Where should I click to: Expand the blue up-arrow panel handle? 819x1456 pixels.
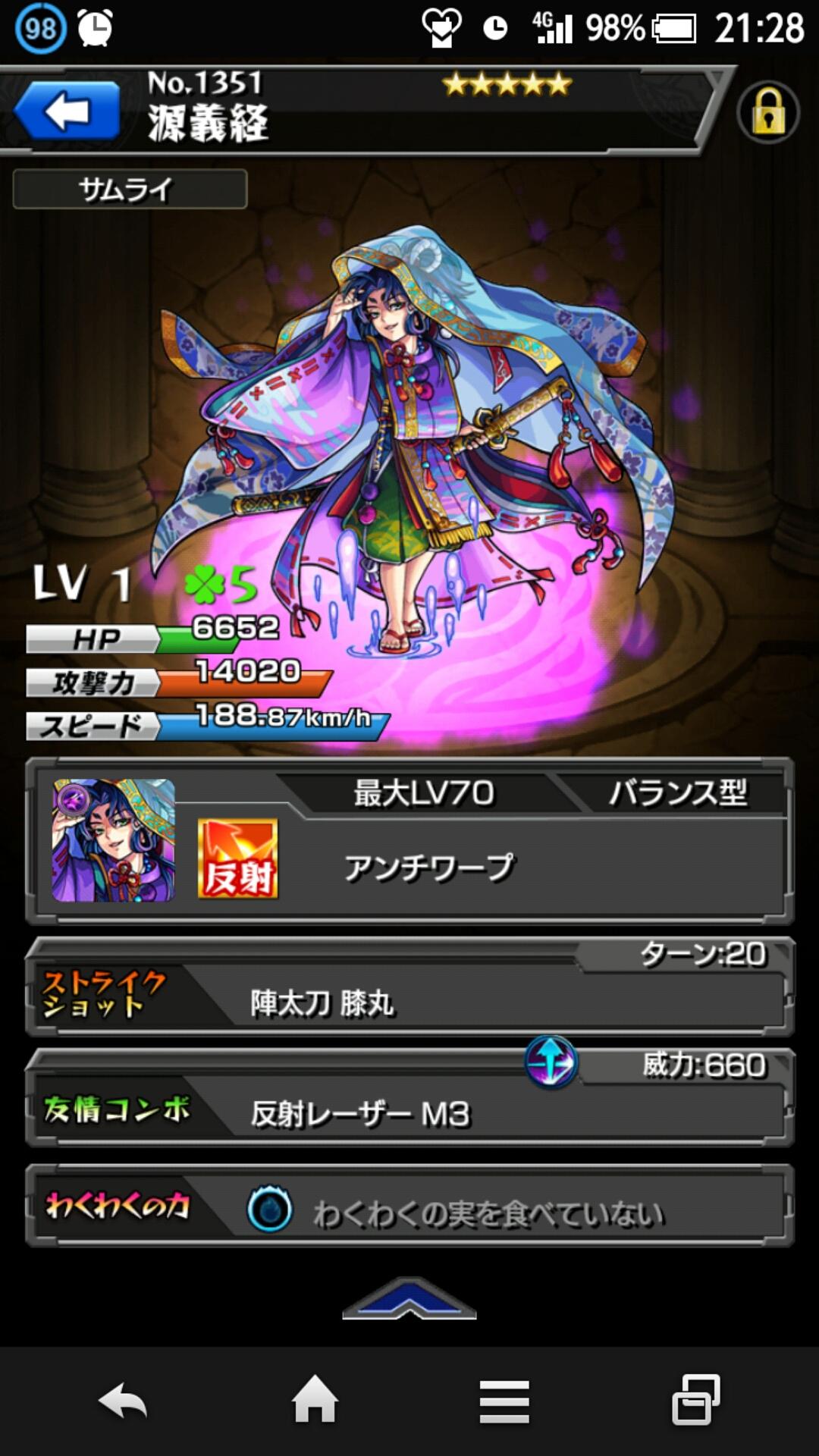(409, 1299)
